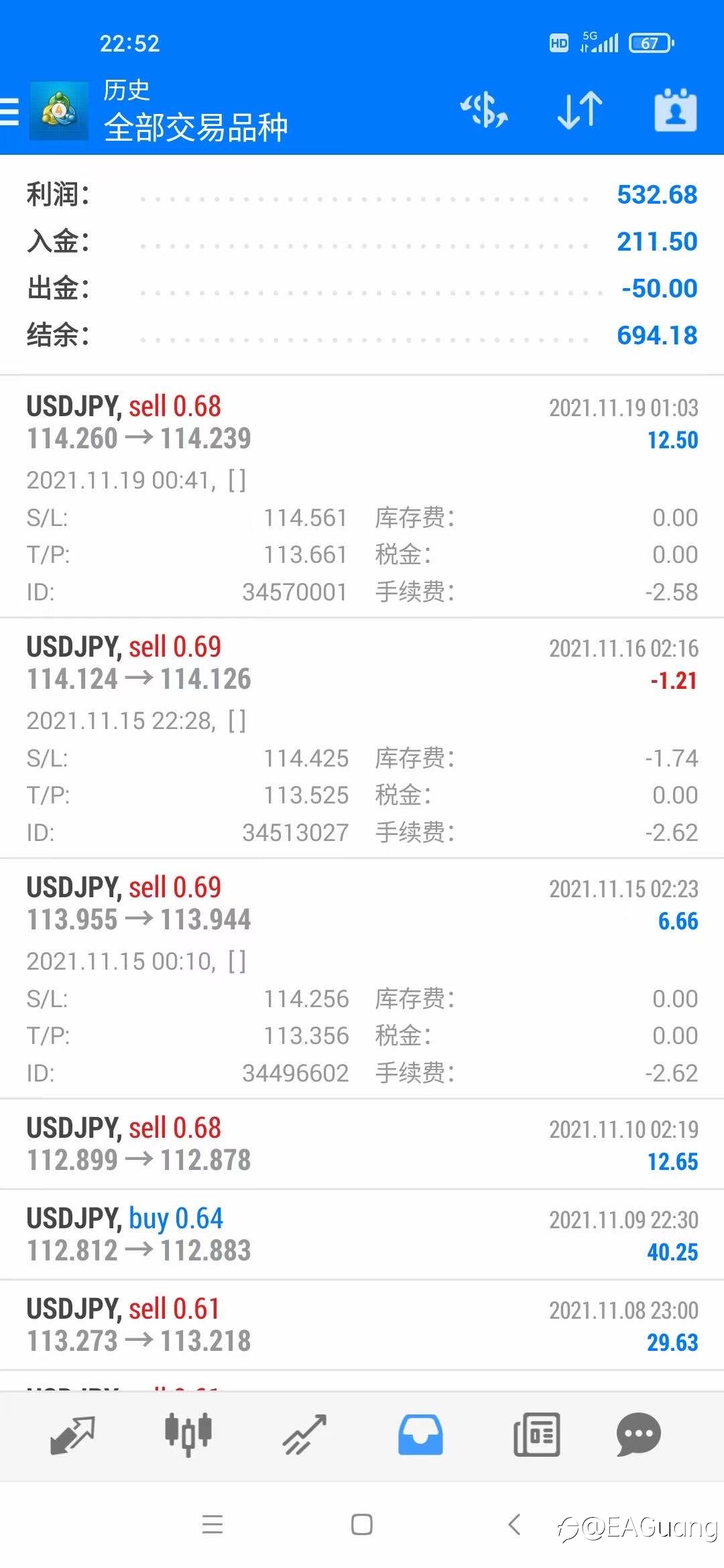Expand the USDJPY sell 0.68 trade at 112.899

pos(362,1145)
